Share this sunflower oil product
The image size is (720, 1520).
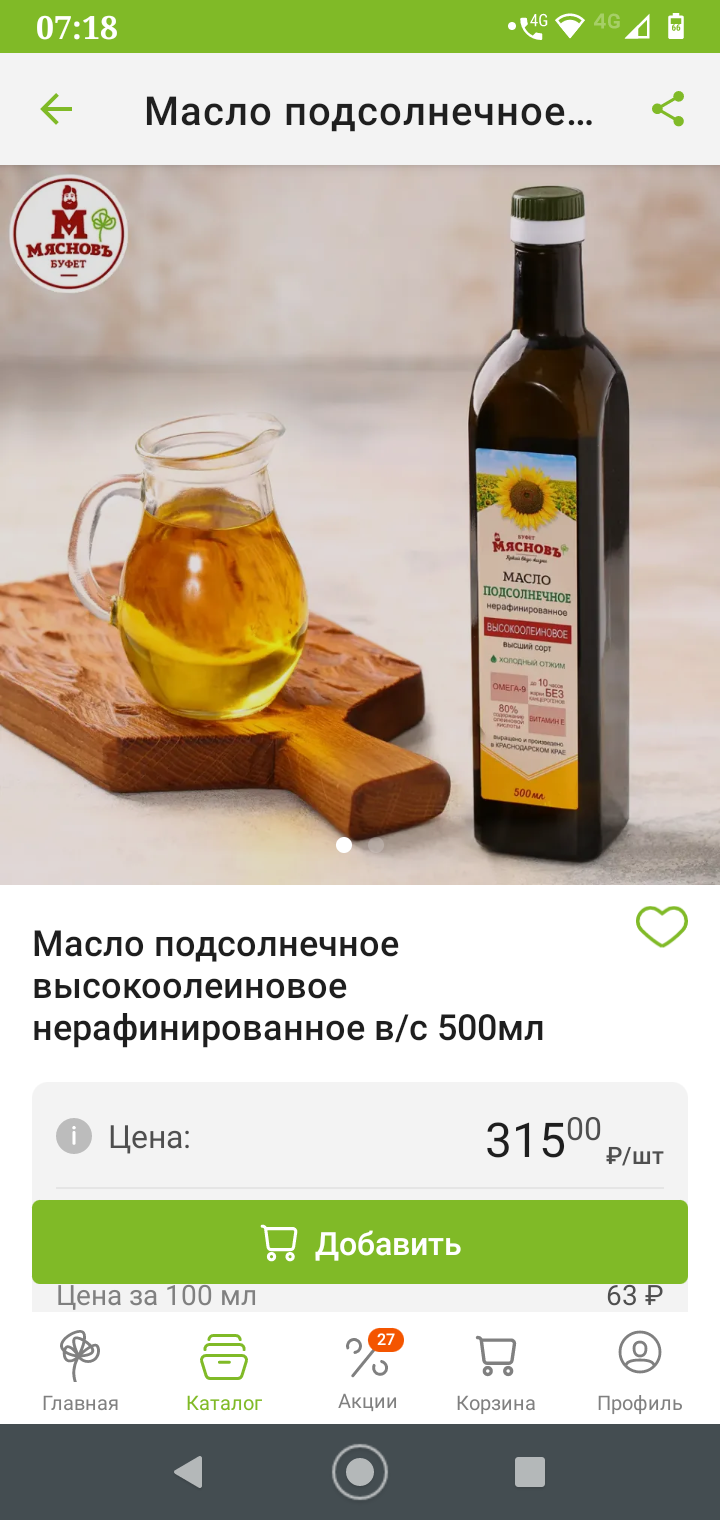[668, 109]
